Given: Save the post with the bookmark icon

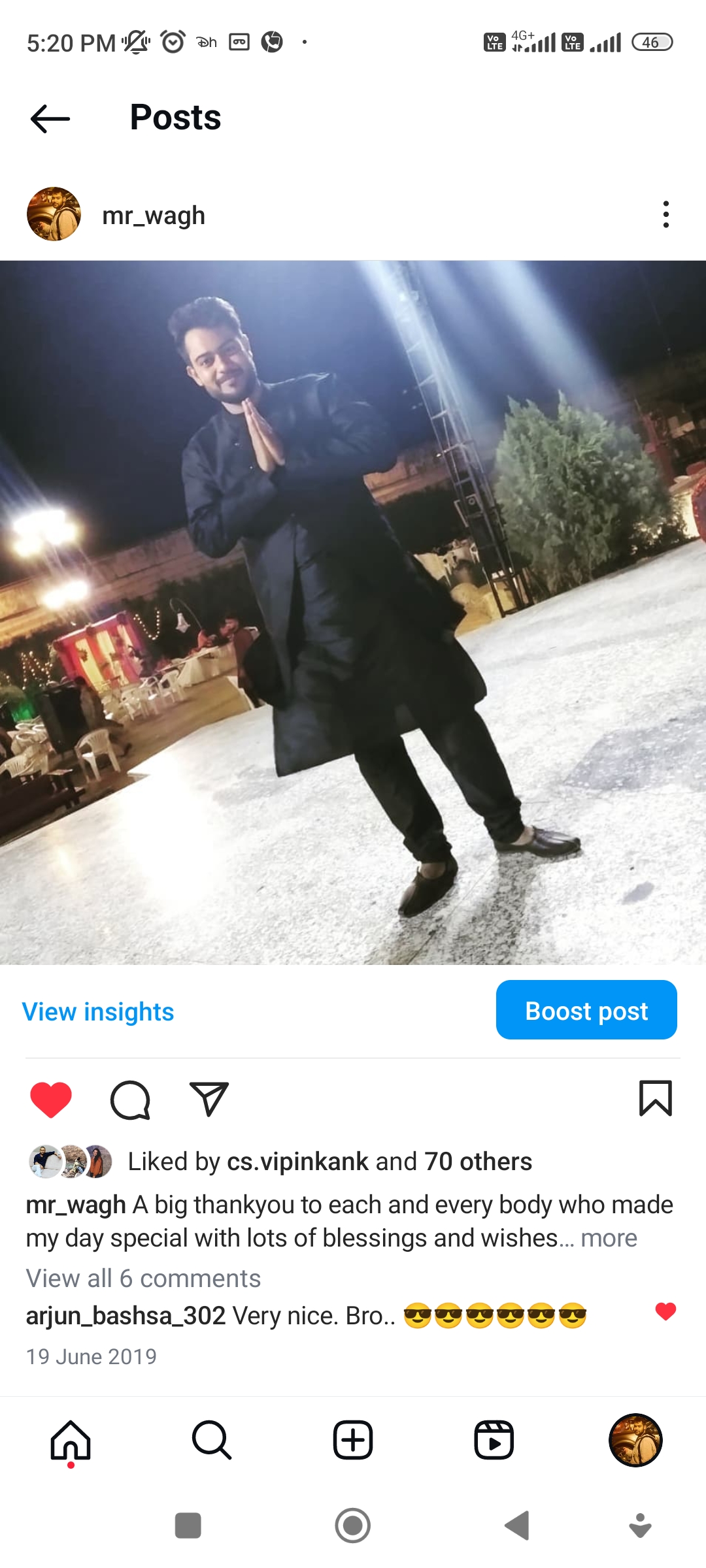Looking at the screenshot, I should point(655,1098).
